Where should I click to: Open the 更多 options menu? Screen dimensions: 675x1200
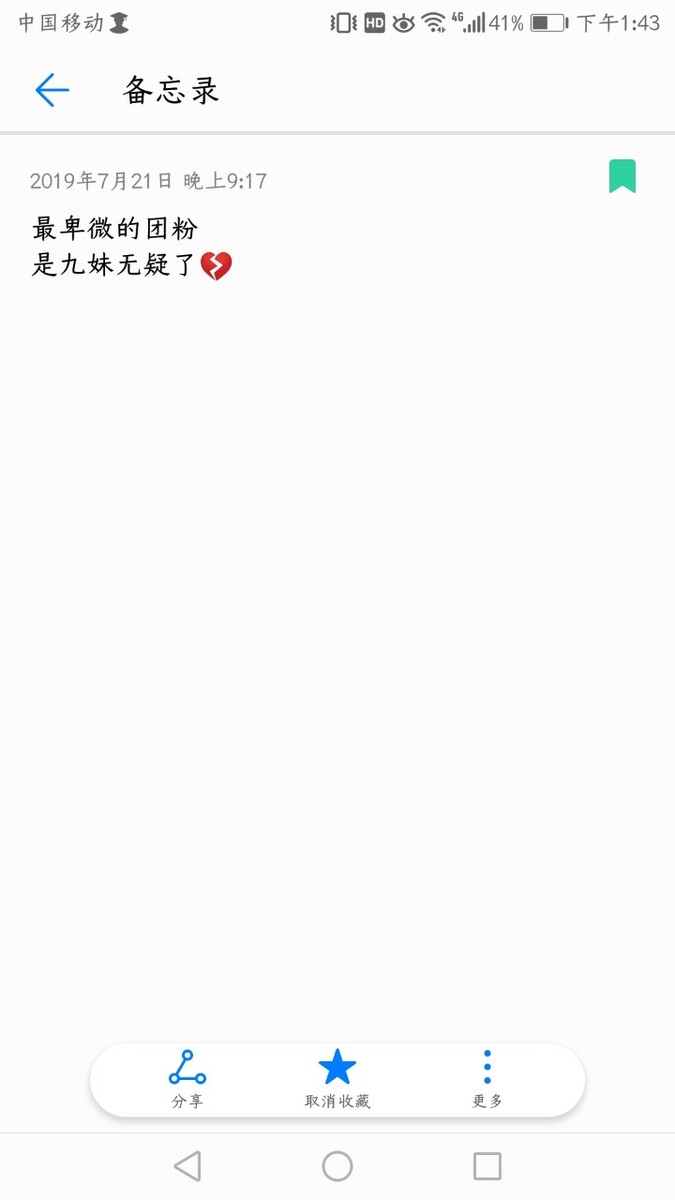[487, 1078]
